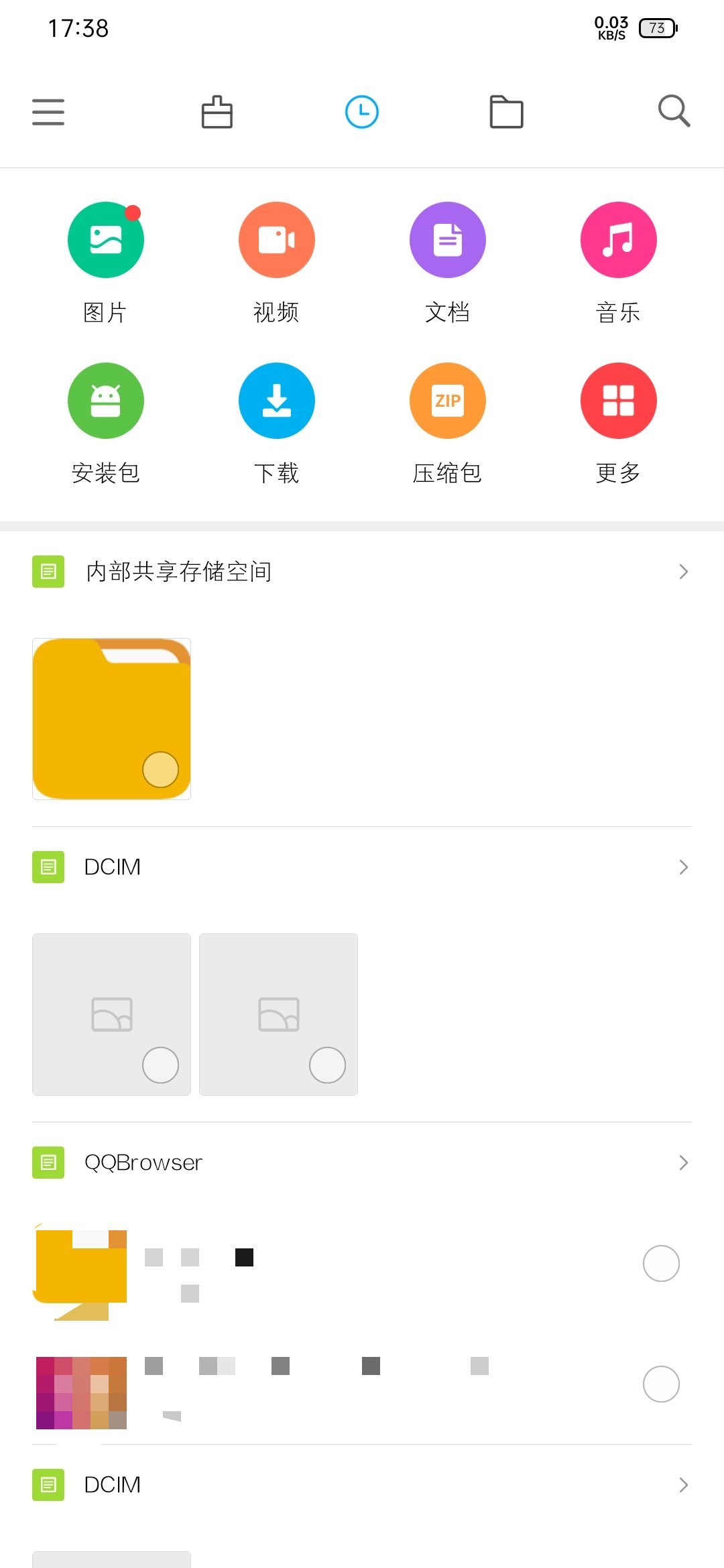Select the second DCIM image thumbnail checkbox
Image resolution: width=724 pixels, height=1568 pixels.
327,1065
